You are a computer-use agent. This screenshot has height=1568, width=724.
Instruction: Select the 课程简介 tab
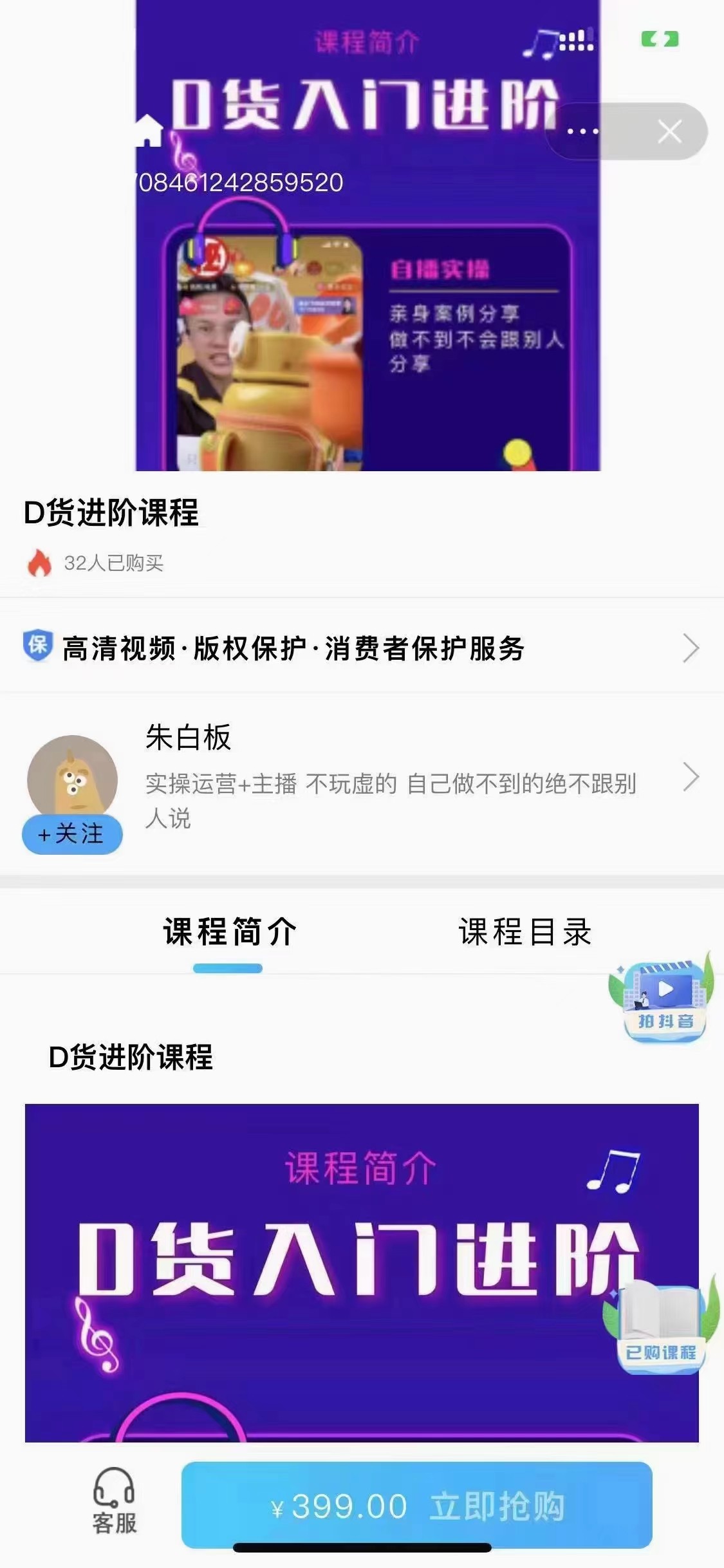pos(228,931)
